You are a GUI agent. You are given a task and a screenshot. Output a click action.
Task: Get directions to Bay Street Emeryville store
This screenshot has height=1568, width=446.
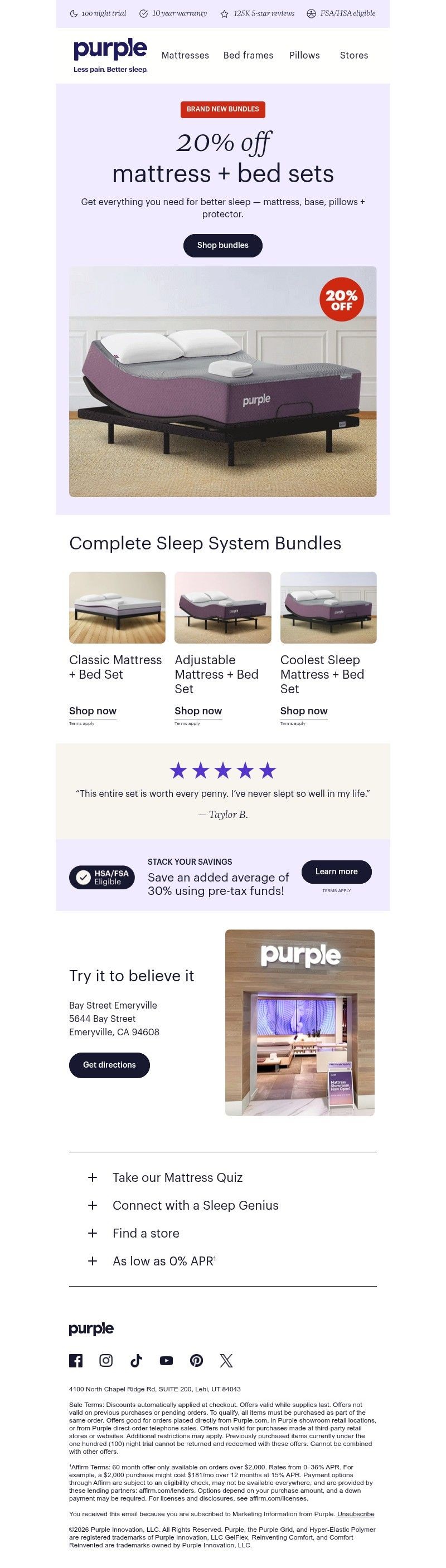[109, 1065]
